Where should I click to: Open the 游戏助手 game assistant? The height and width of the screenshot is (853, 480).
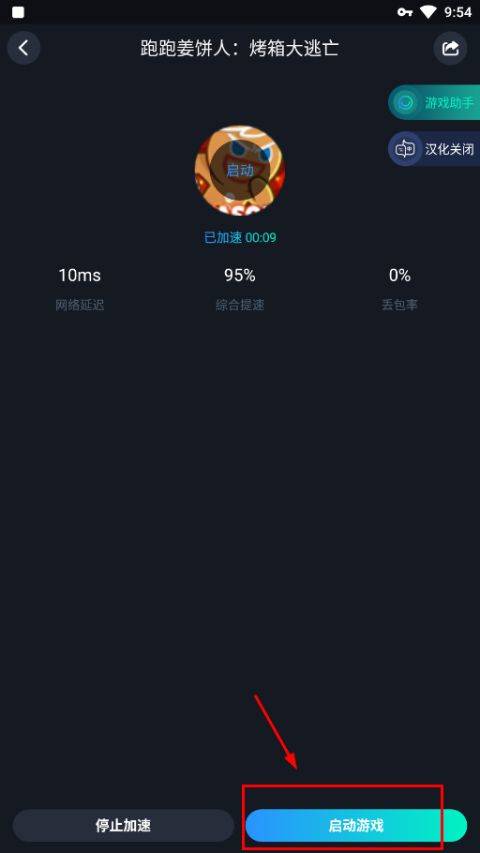[x=434, y=102]
